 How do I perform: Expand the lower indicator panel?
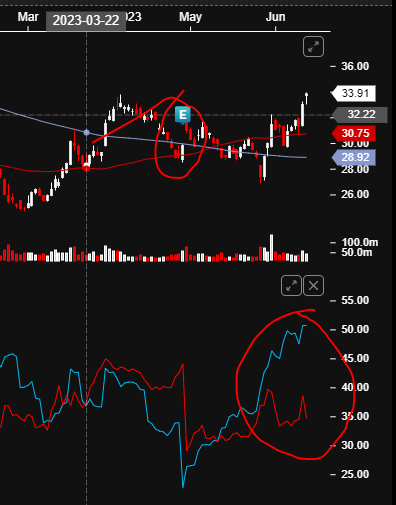coord(291,286)
